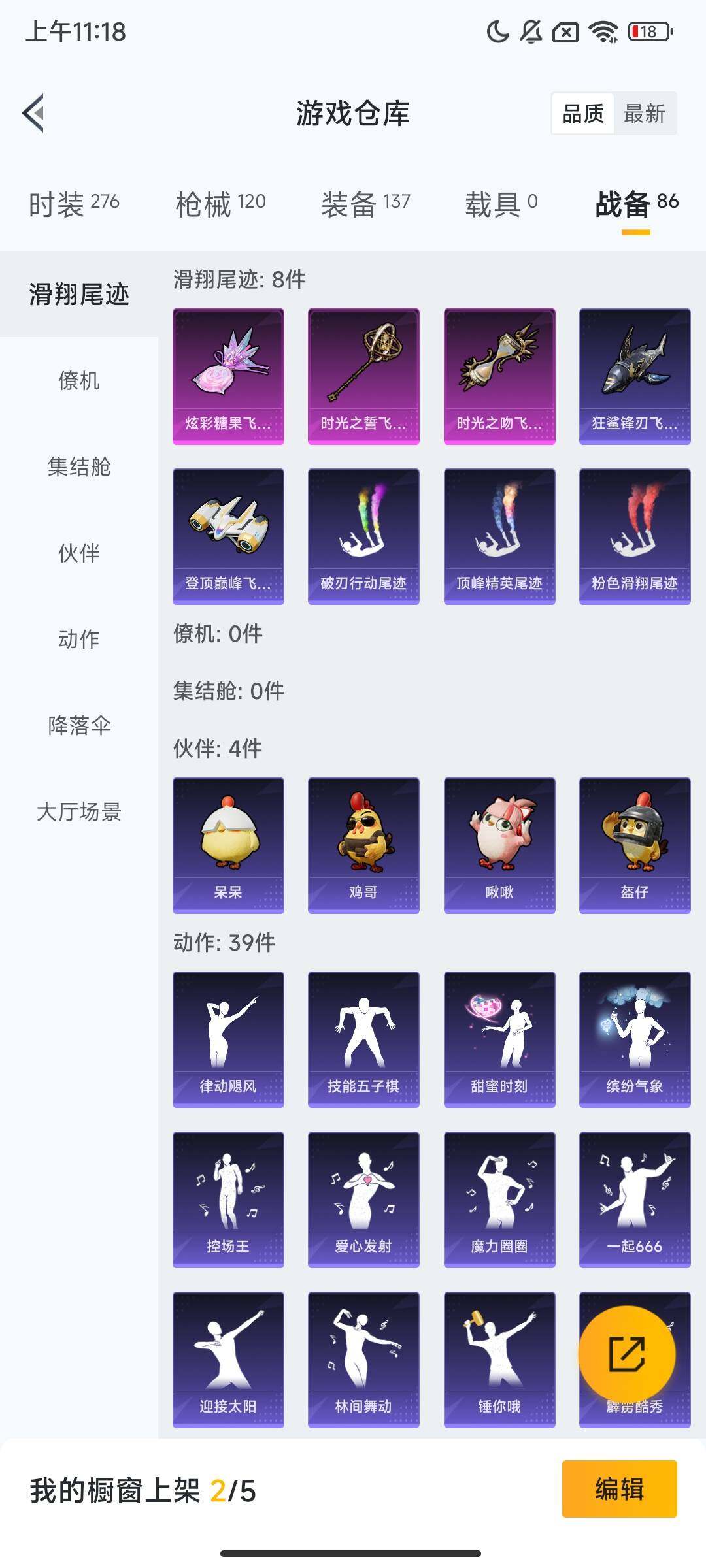This screenshot has width=706, height=1568.
Task: Open the 炫彩糖果飞 glider trail item
Action: 228,372
